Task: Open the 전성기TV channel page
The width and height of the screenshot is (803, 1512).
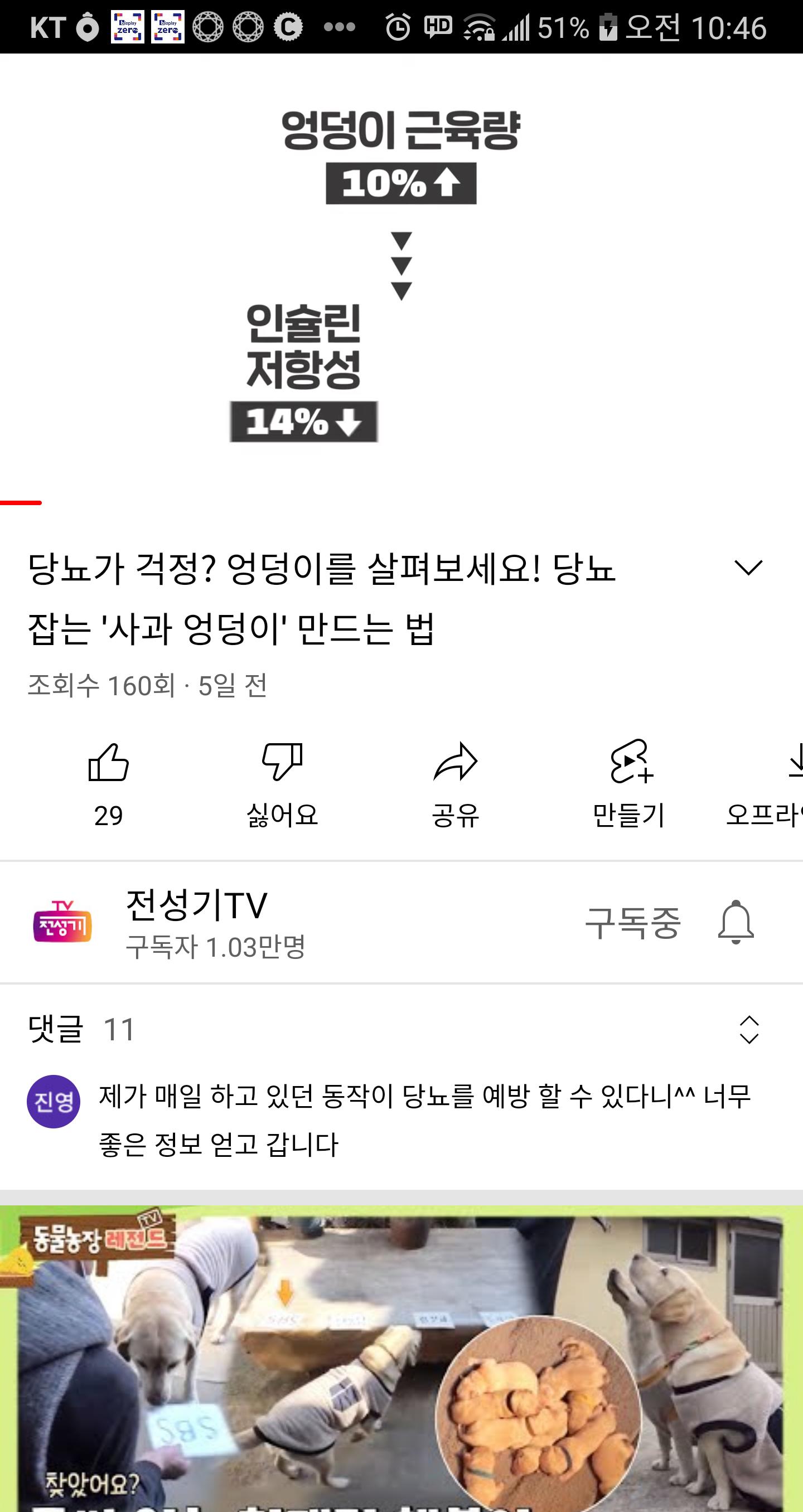Action: [x=197, y=923]
